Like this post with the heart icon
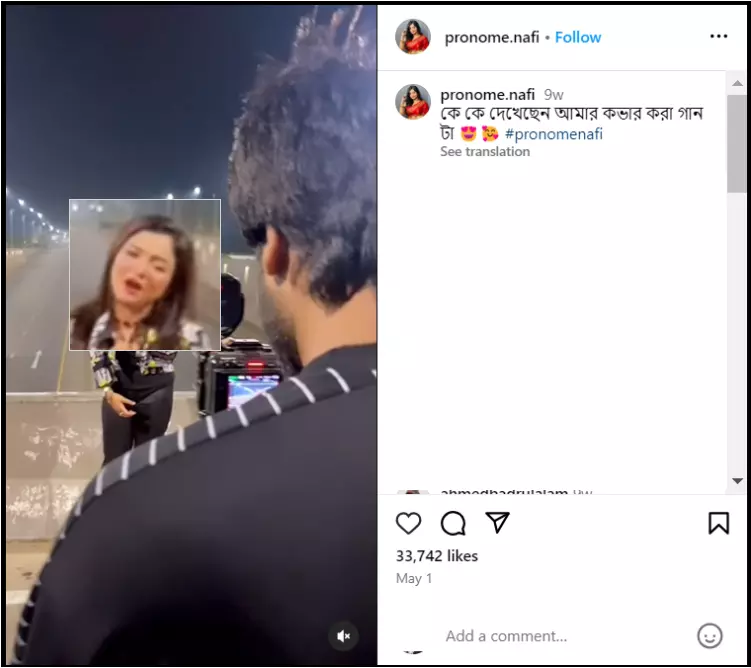Image resolution: width=751 pixels, height=668 pixels. pos(408,523)
